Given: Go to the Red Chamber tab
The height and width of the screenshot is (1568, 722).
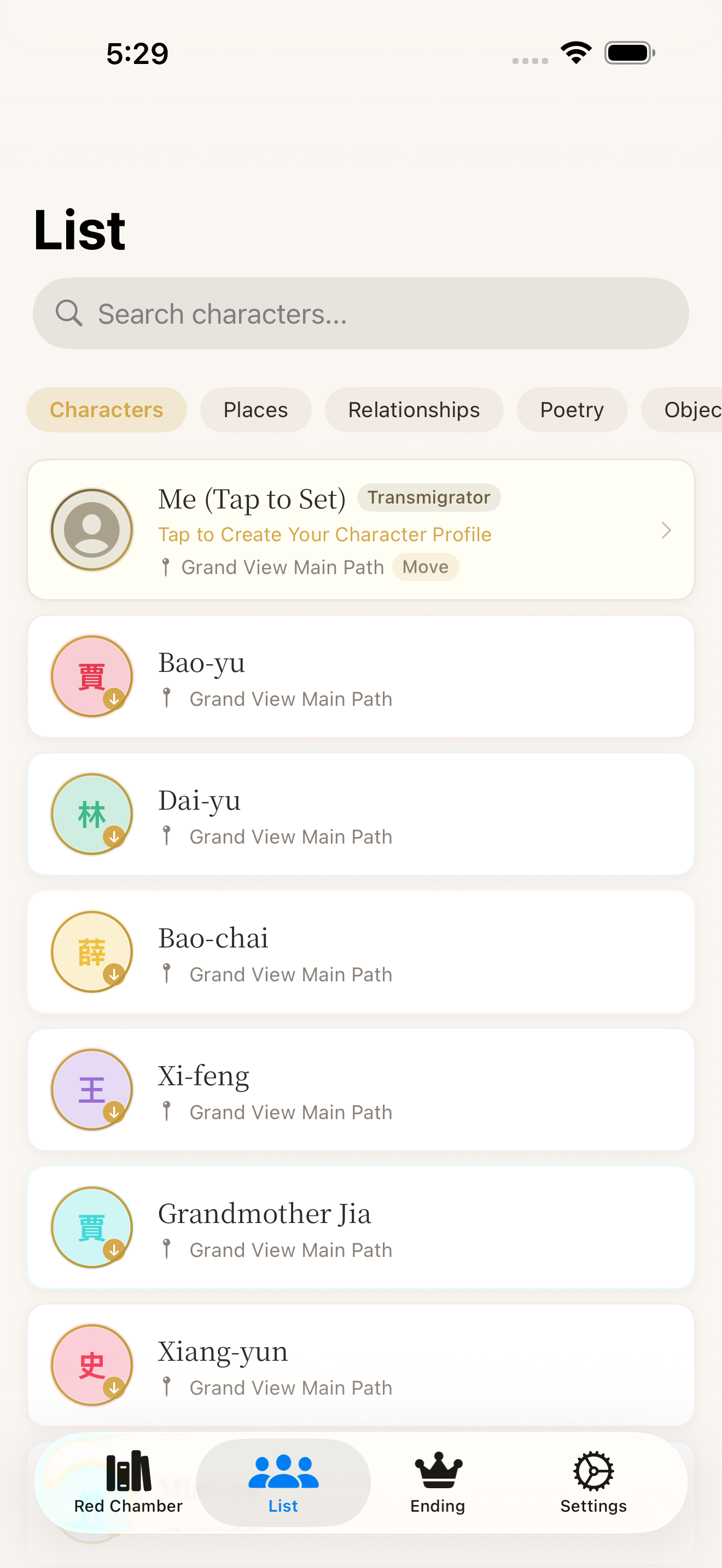Looking at the screenshot, I should pos(129,1482).
